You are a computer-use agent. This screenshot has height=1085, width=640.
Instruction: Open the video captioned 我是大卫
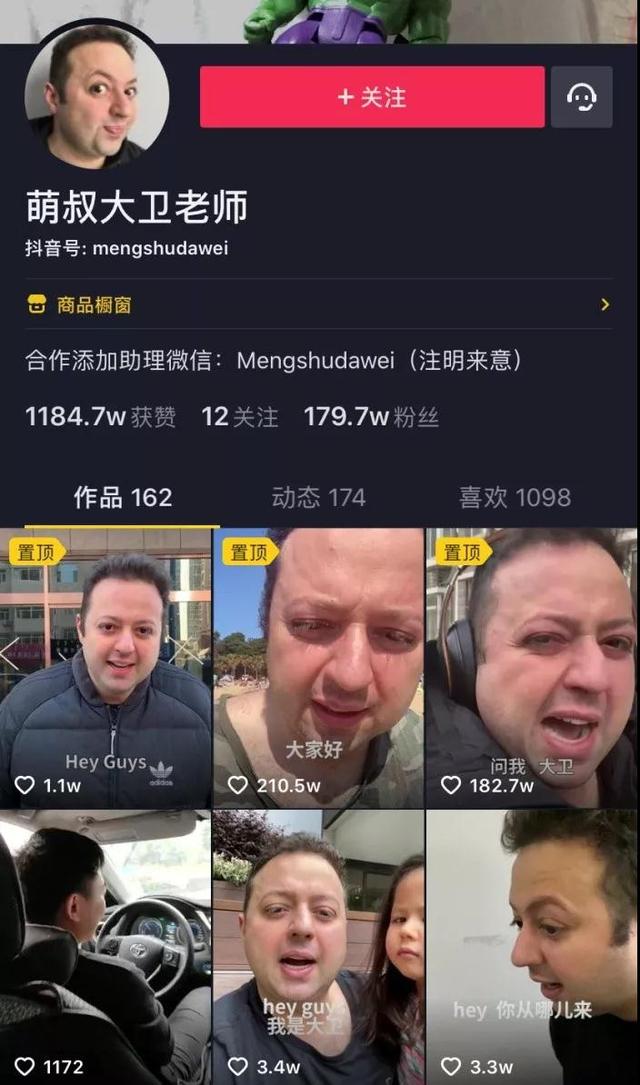click(x=318, y=947)
